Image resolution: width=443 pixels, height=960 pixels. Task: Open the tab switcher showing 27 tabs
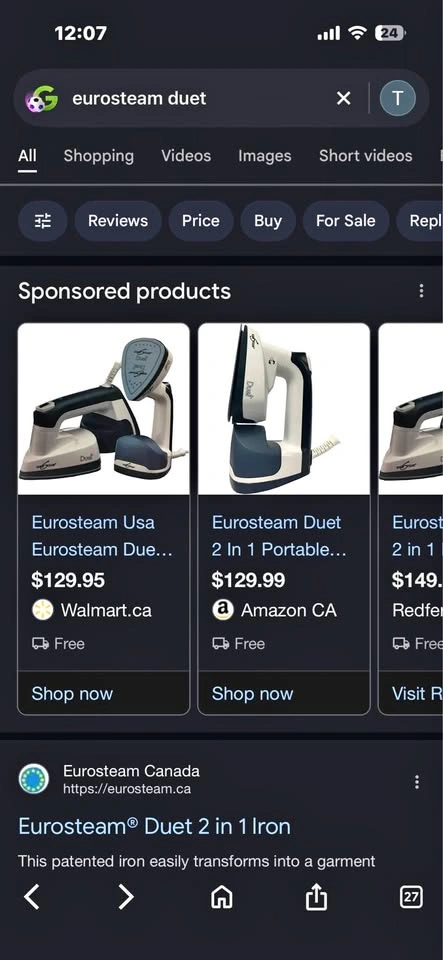tap(411, 898)
